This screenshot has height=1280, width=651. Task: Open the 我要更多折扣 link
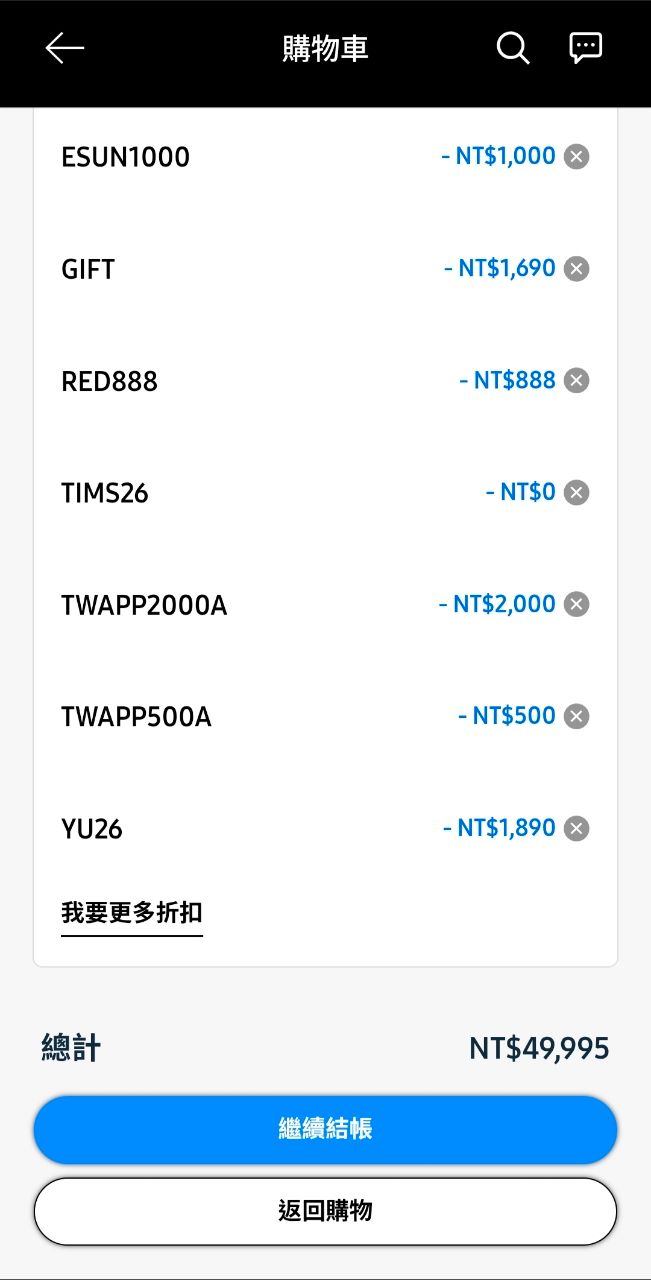[x=132, y=913]
